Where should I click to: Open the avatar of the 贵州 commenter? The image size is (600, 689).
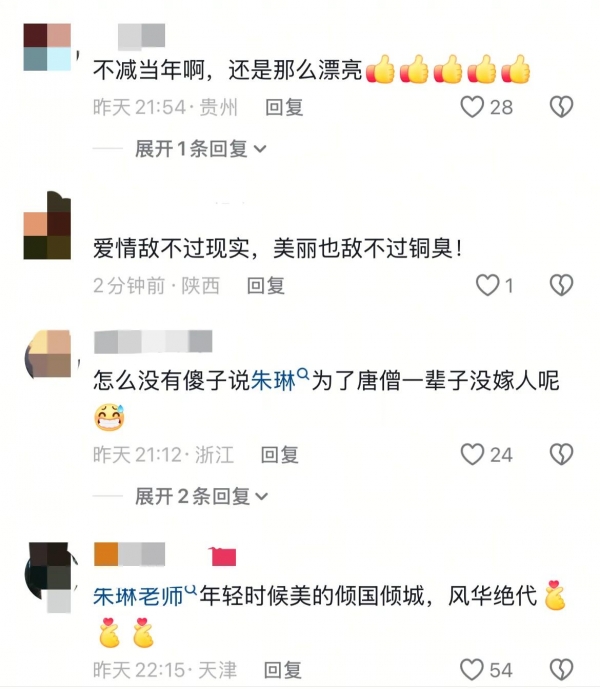coord(47,47)
